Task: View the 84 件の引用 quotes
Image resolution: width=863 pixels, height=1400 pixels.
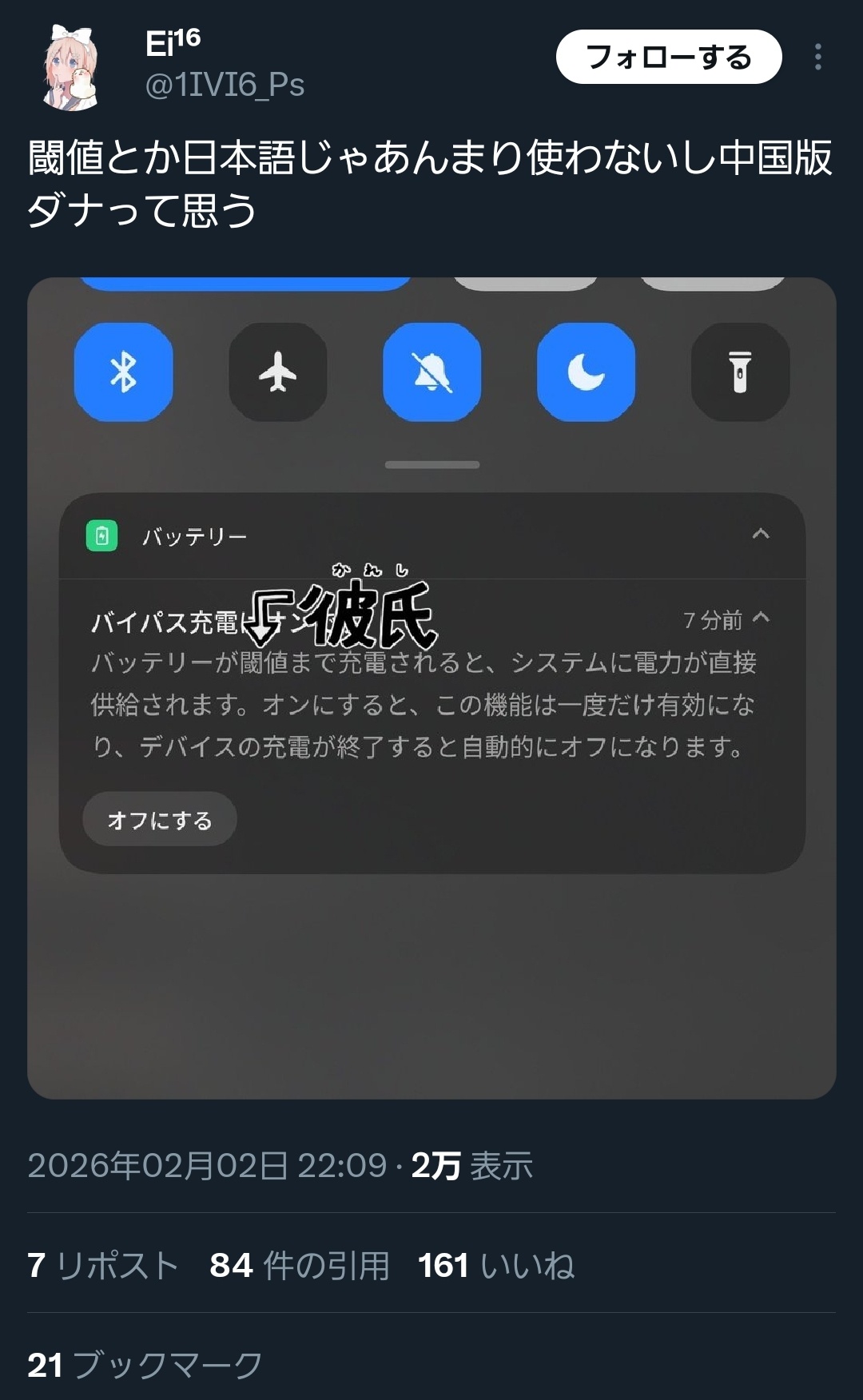Action: pos(300,1266)
